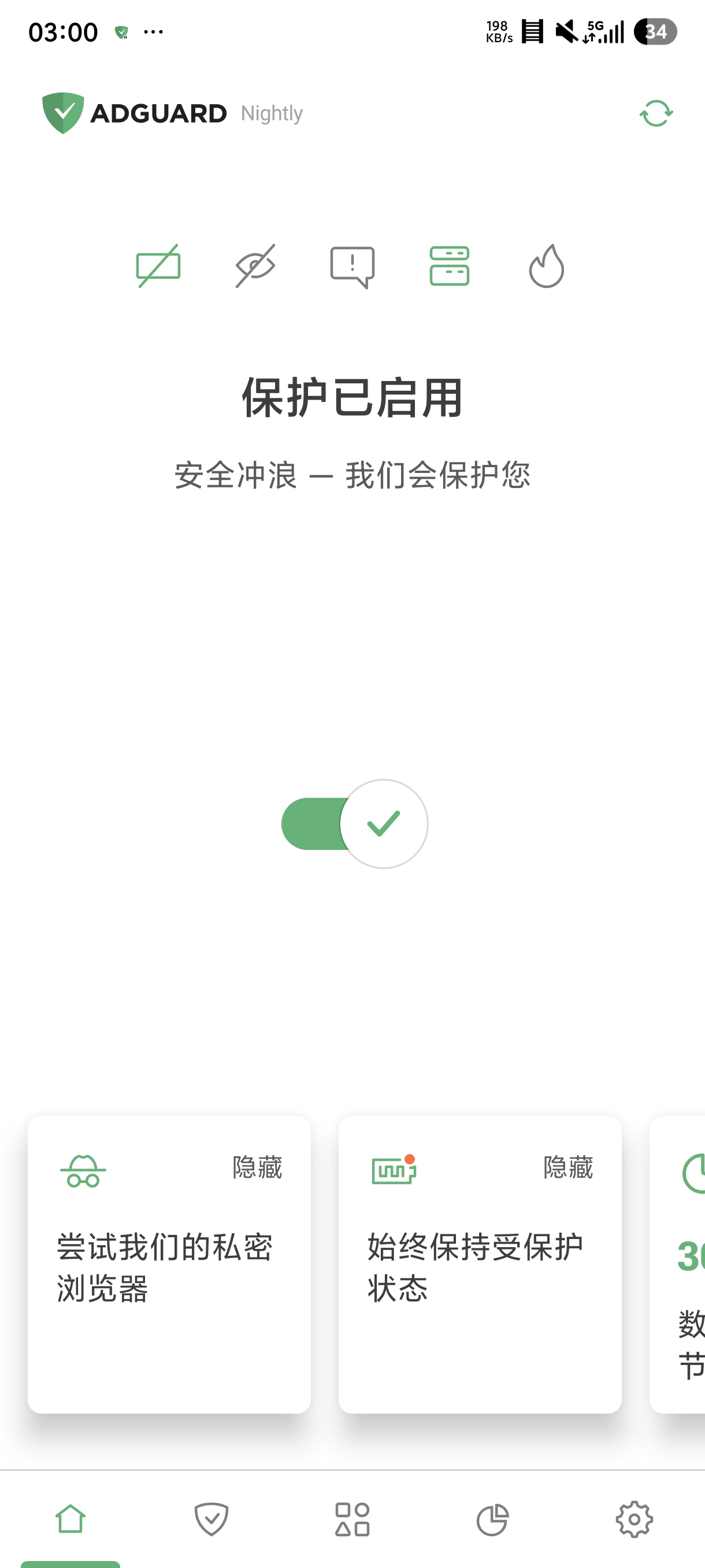
Task: Hide the 尝试我们的私密浏览器 card
Action: tap(257, 1167)
